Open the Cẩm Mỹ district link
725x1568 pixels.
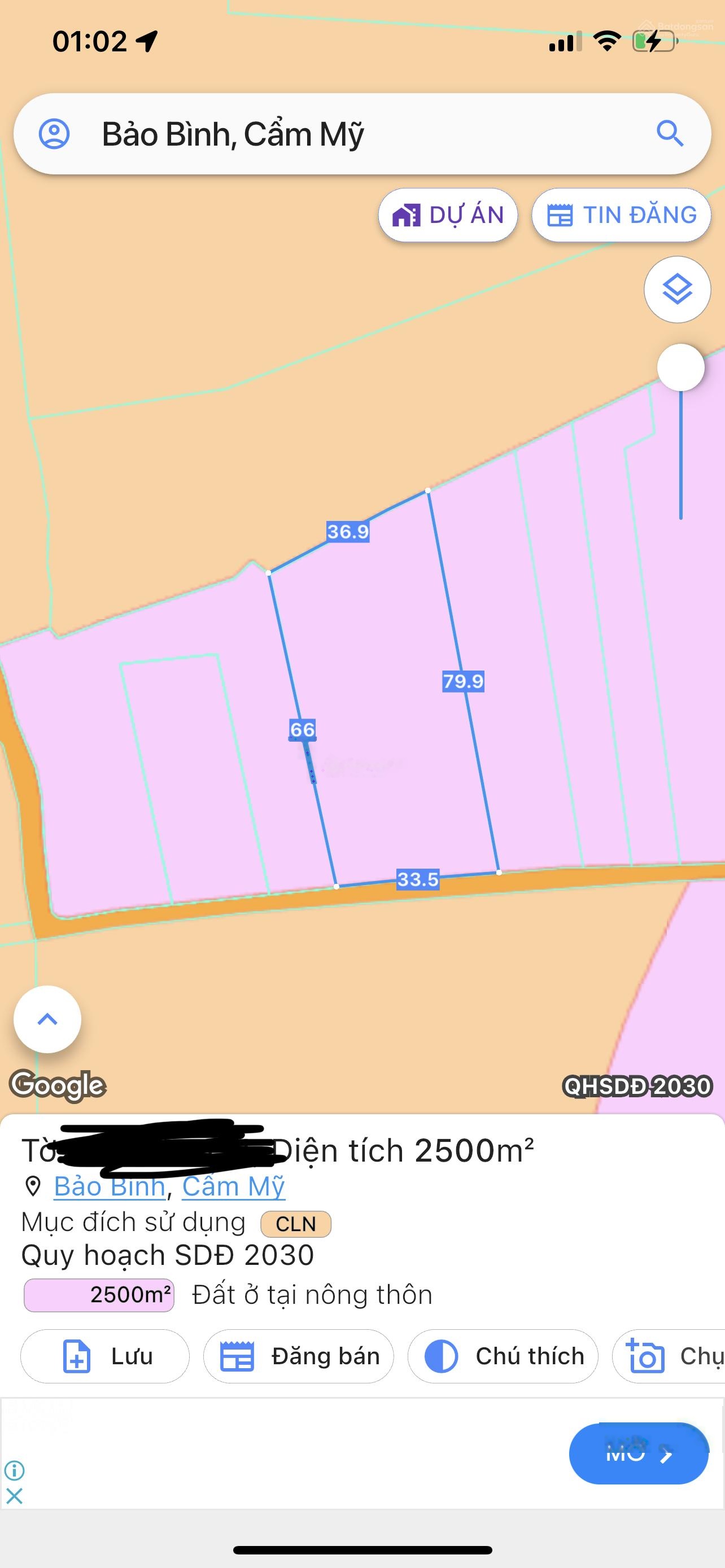tap(233, 1186)
